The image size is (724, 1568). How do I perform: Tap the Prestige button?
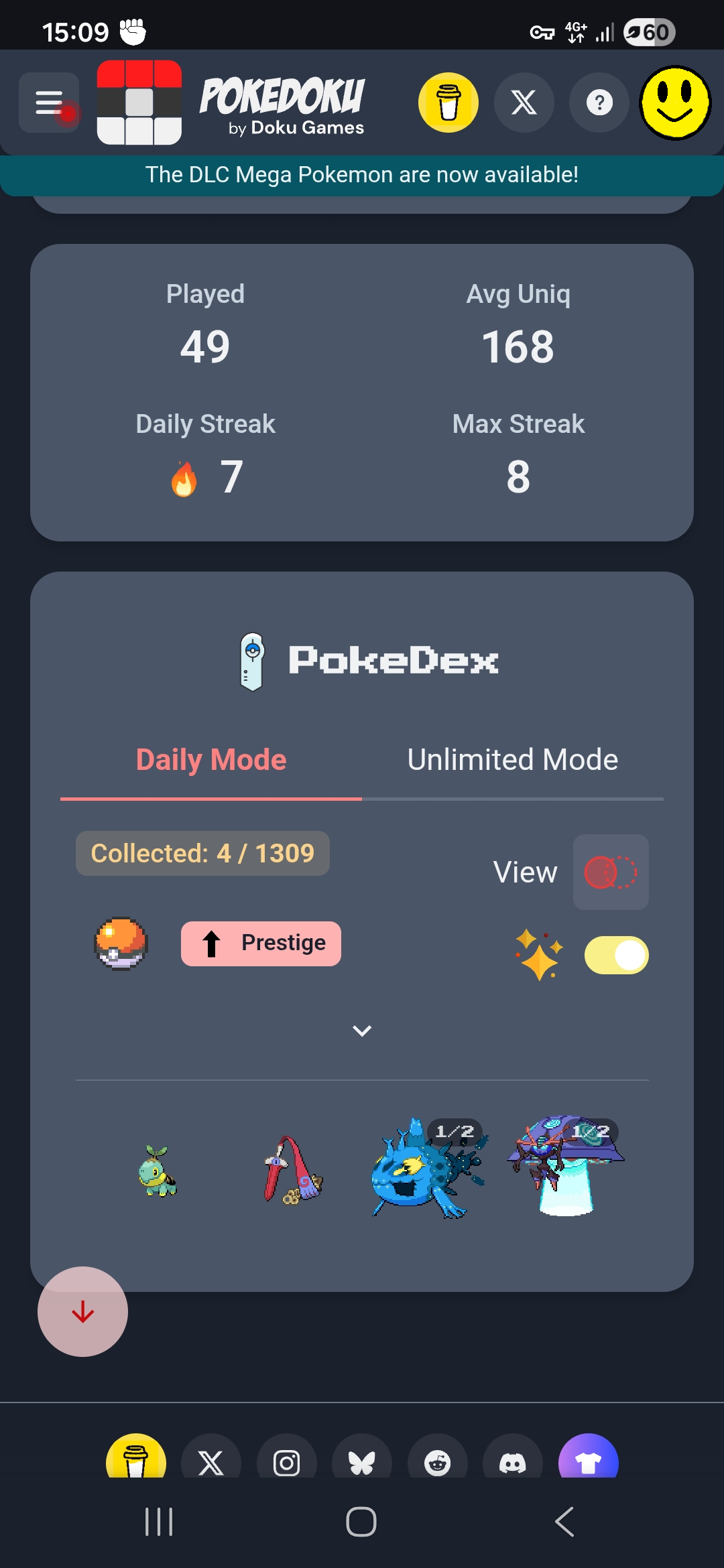click(x=261, y=943)
